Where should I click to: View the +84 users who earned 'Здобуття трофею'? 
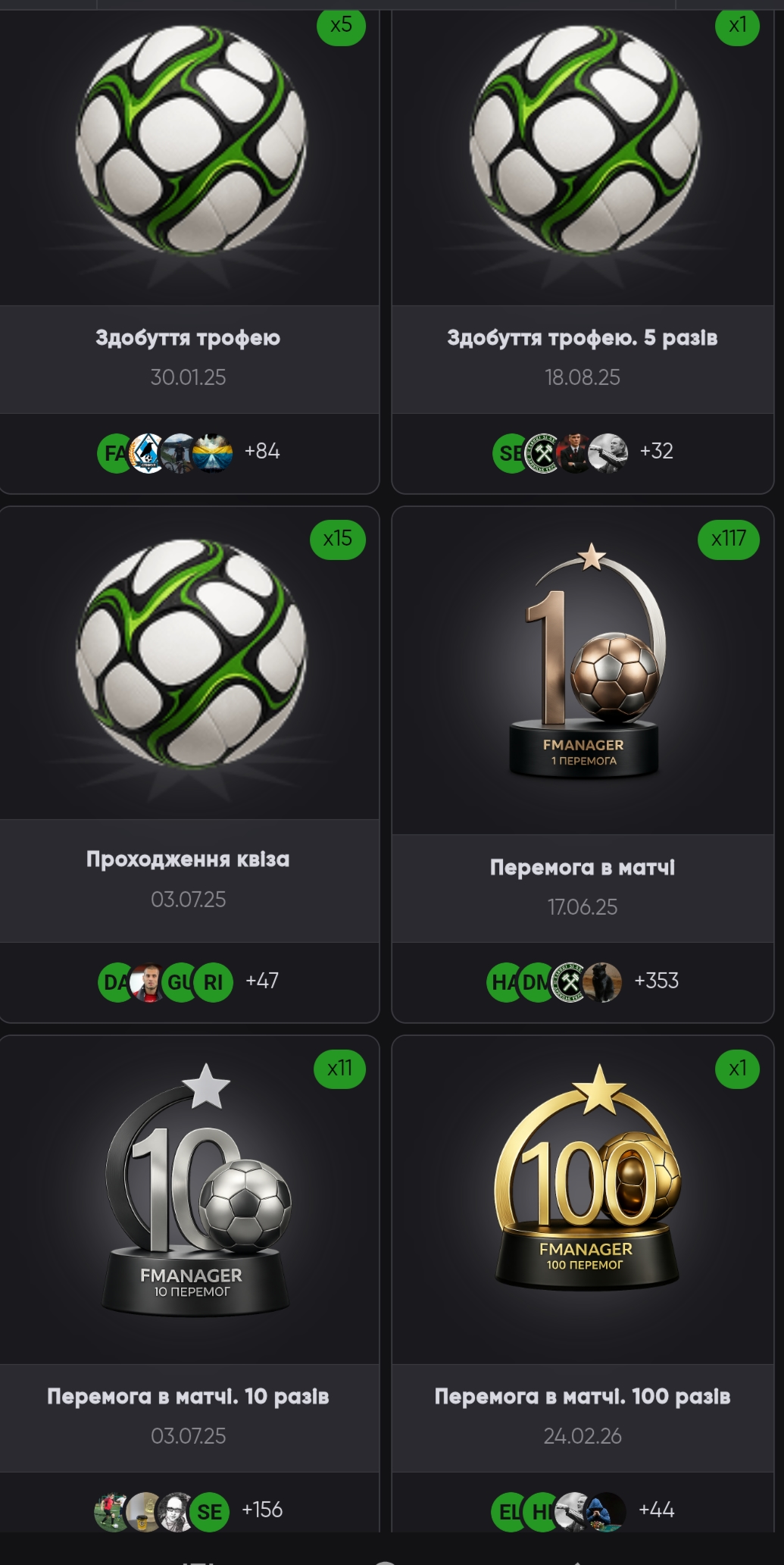[262, 452]
